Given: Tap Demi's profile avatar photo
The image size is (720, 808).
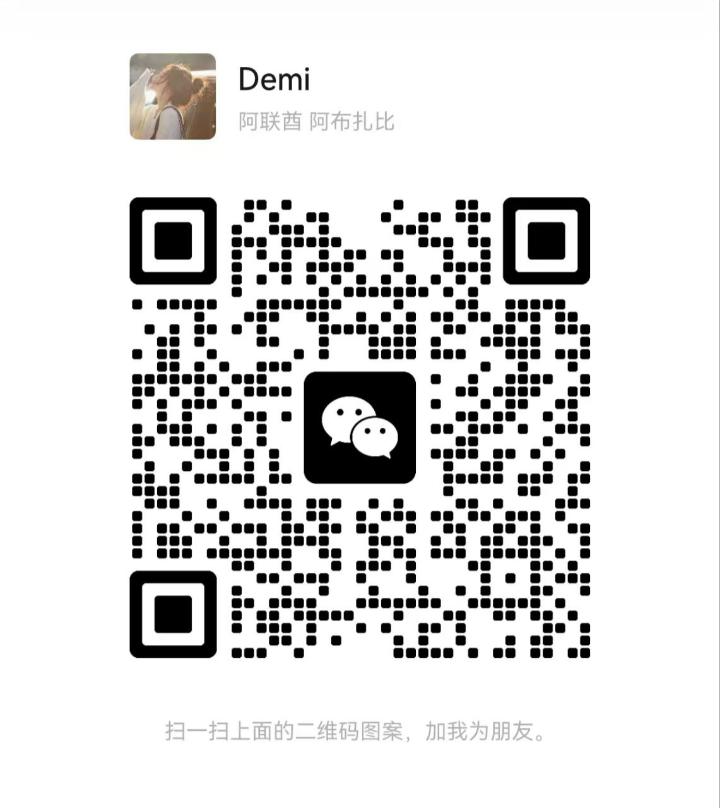Looking at the screenshot, I should pyautogui.click(x=172, y=97).
